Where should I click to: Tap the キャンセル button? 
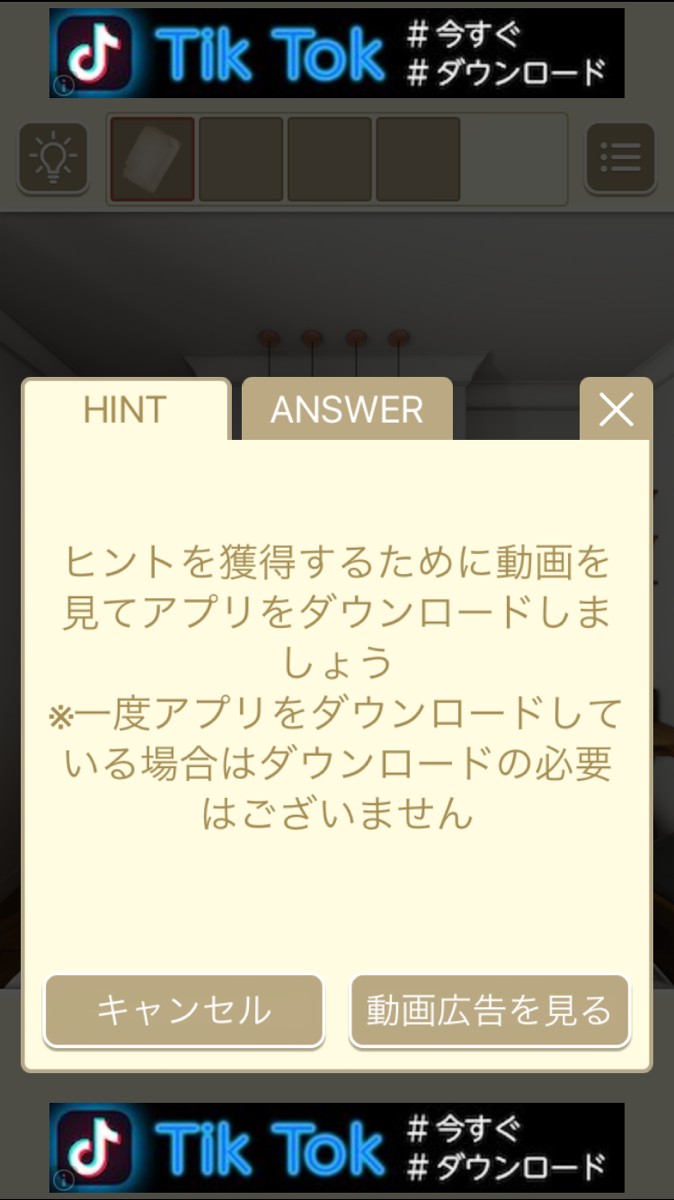184,1010
